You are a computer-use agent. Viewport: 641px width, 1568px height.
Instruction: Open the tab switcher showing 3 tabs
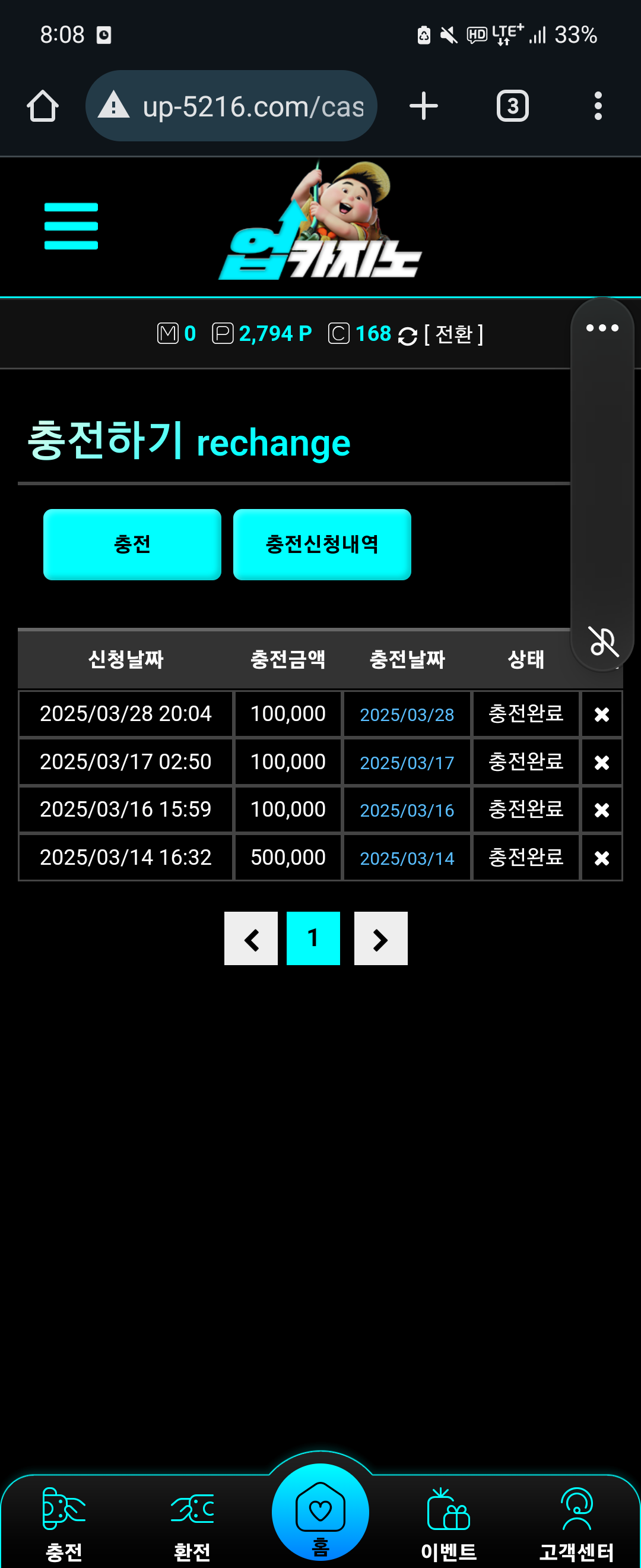click(512, 106)
